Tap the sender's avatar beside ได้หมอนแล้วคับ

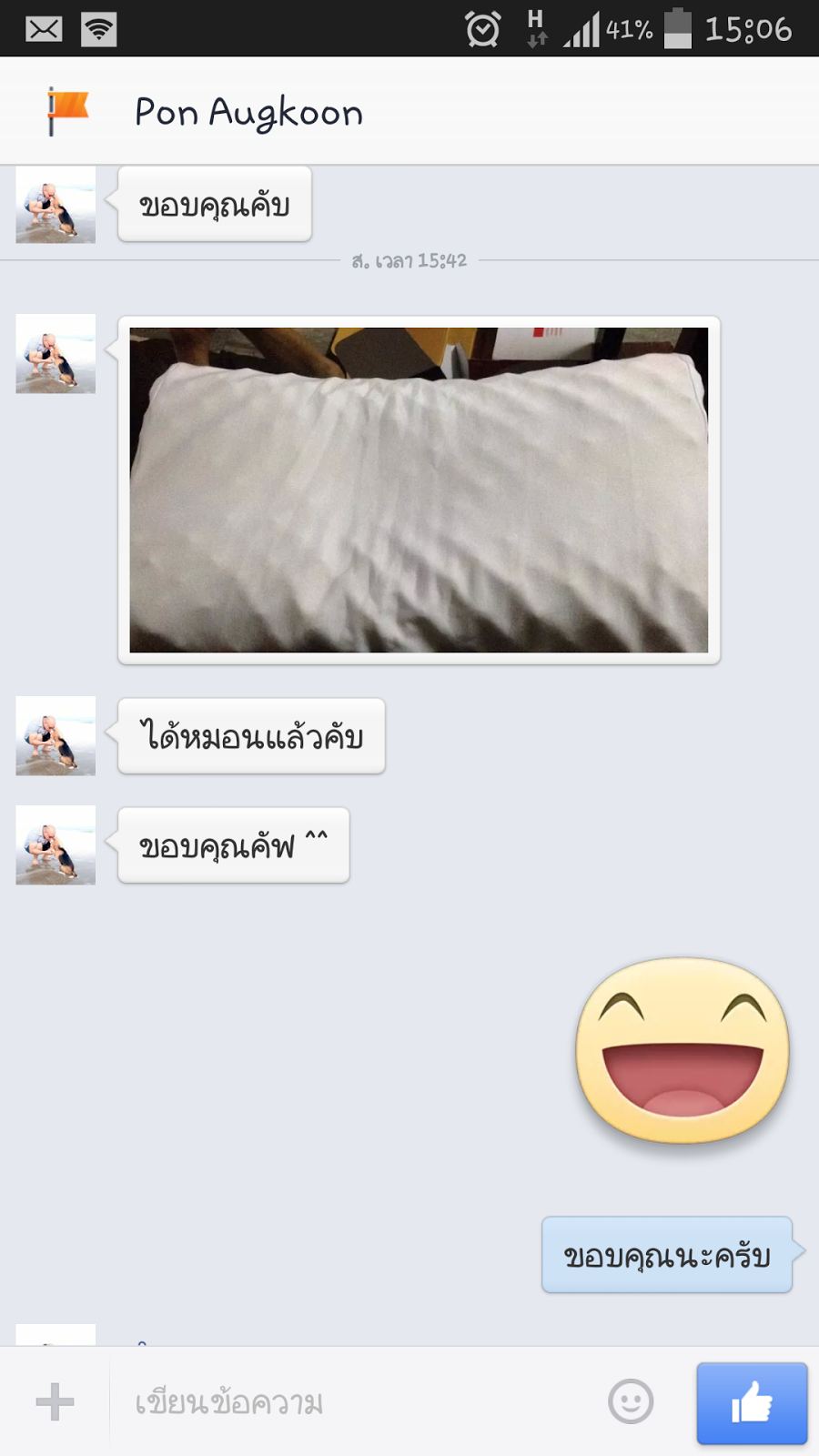(x=56, y=735)
